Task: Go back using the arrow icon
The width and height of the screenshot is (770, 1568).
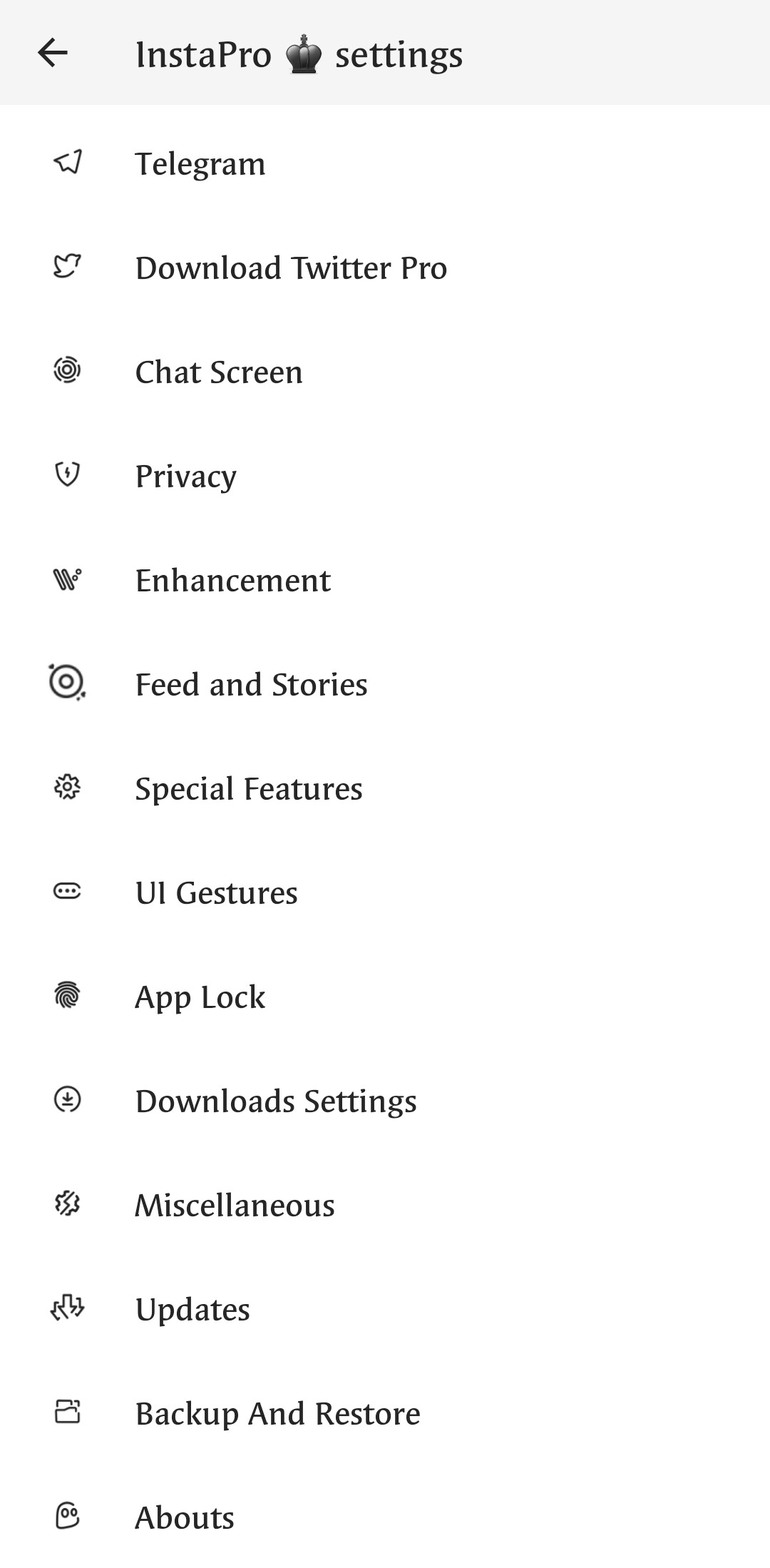Action: coord(53,53)
